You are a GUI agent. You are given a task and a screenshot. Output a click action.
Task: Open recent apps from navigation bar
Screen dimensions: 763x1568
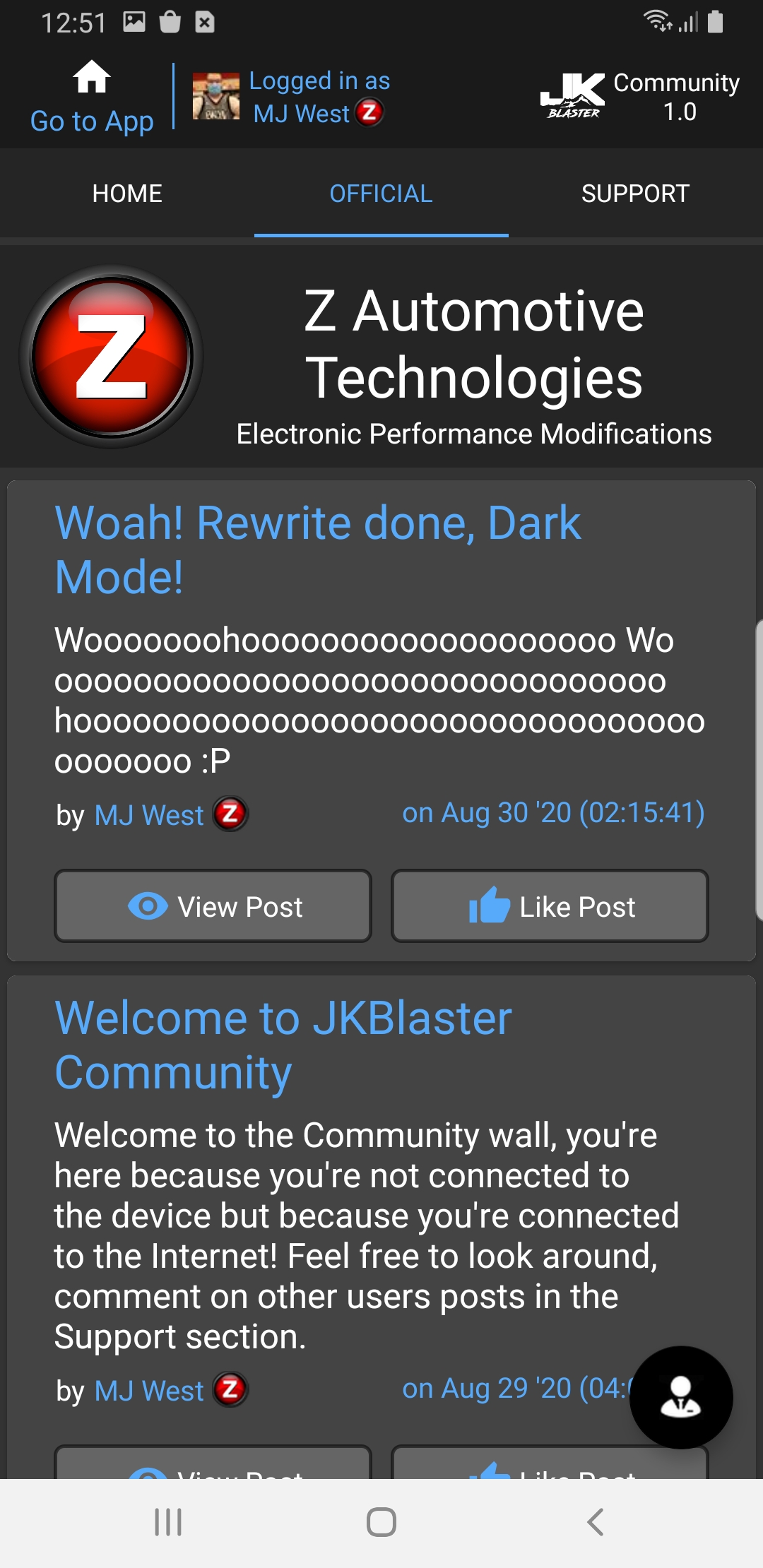tap(168, 1522)
